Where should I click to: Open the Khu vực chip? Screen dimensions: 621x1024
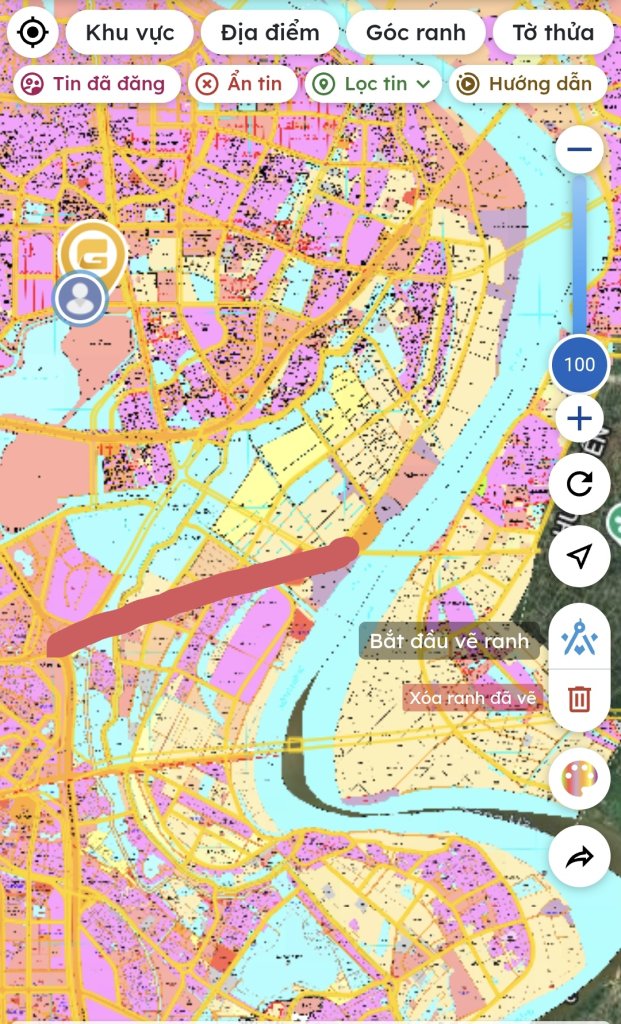point(130,32)
